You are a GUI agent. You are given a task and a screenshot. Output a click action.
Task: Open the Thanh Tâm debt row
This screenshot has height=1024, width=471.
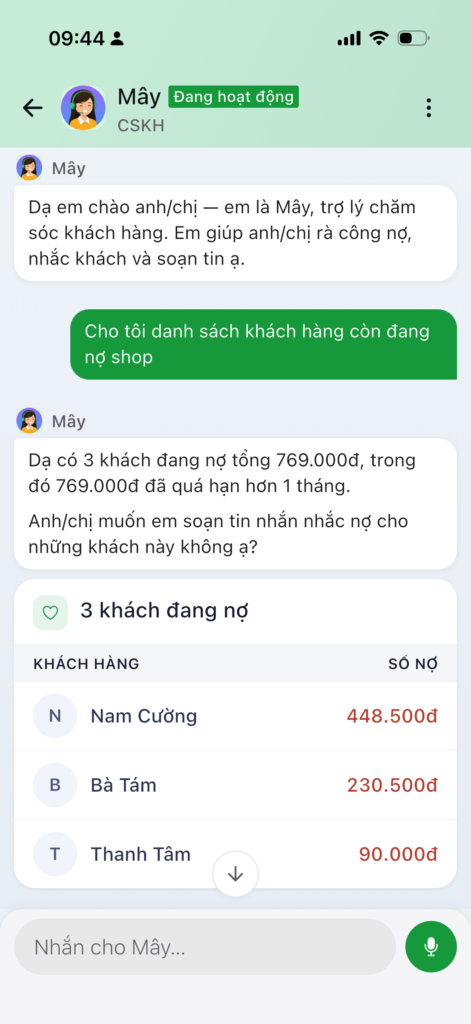pos(235,854)
